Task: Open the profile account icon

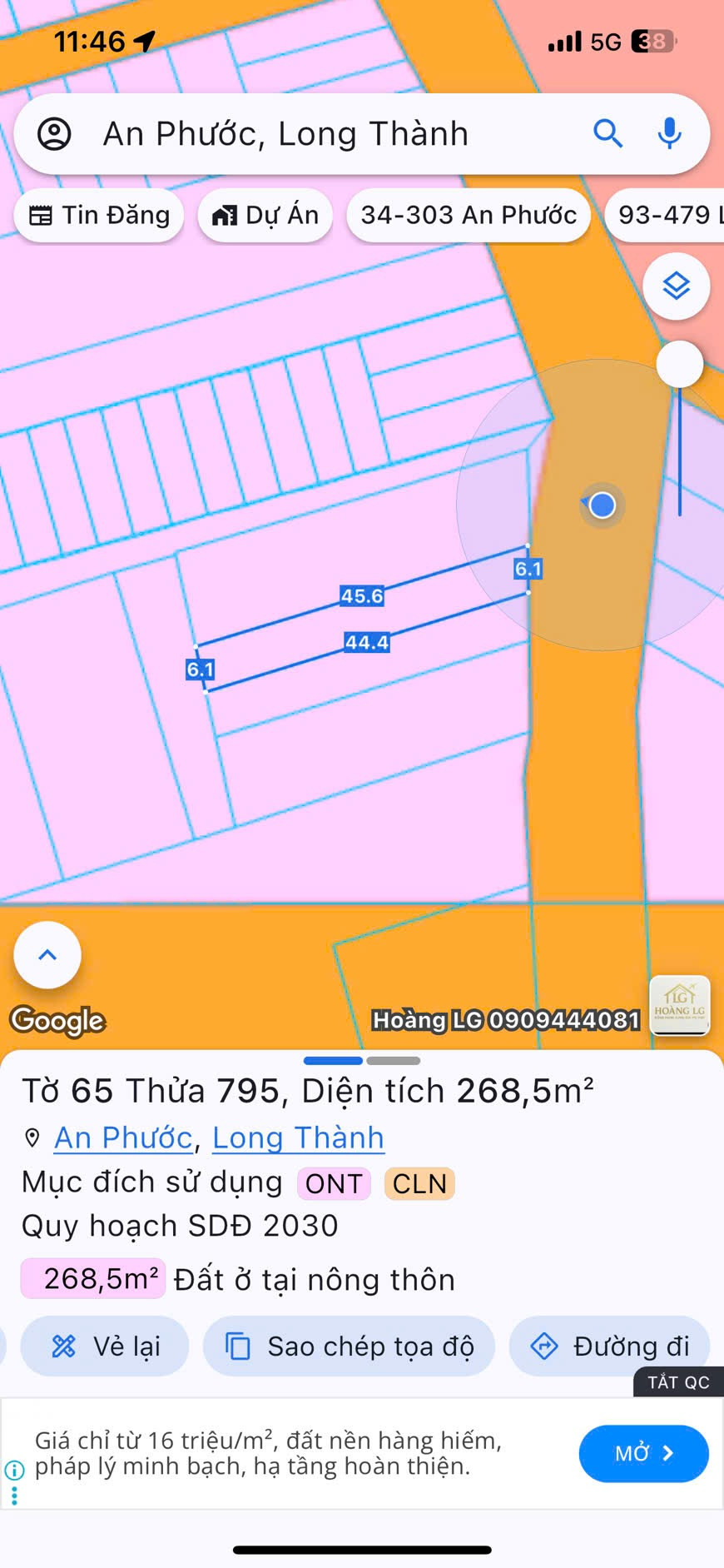Action: (x=54, y=134)
